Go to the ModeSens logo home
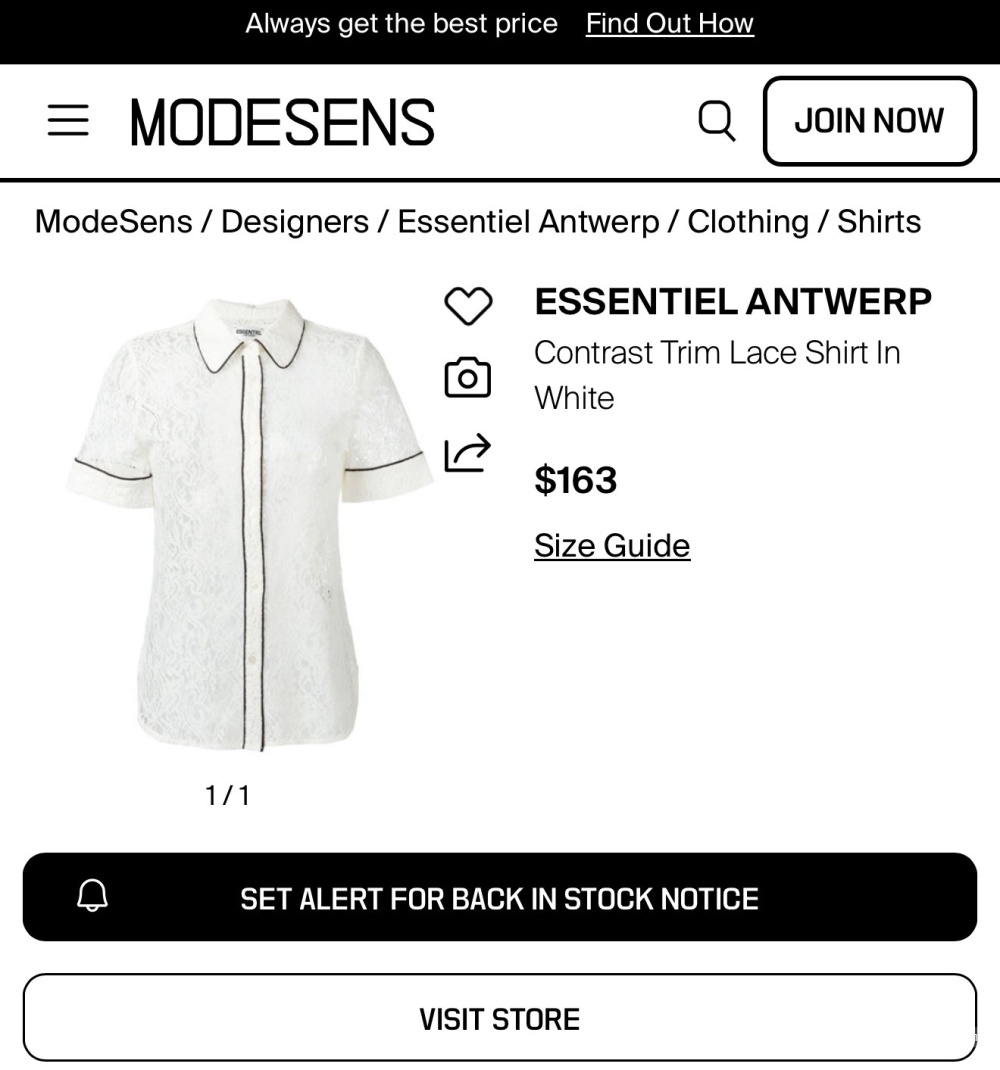 pos(282,122)
